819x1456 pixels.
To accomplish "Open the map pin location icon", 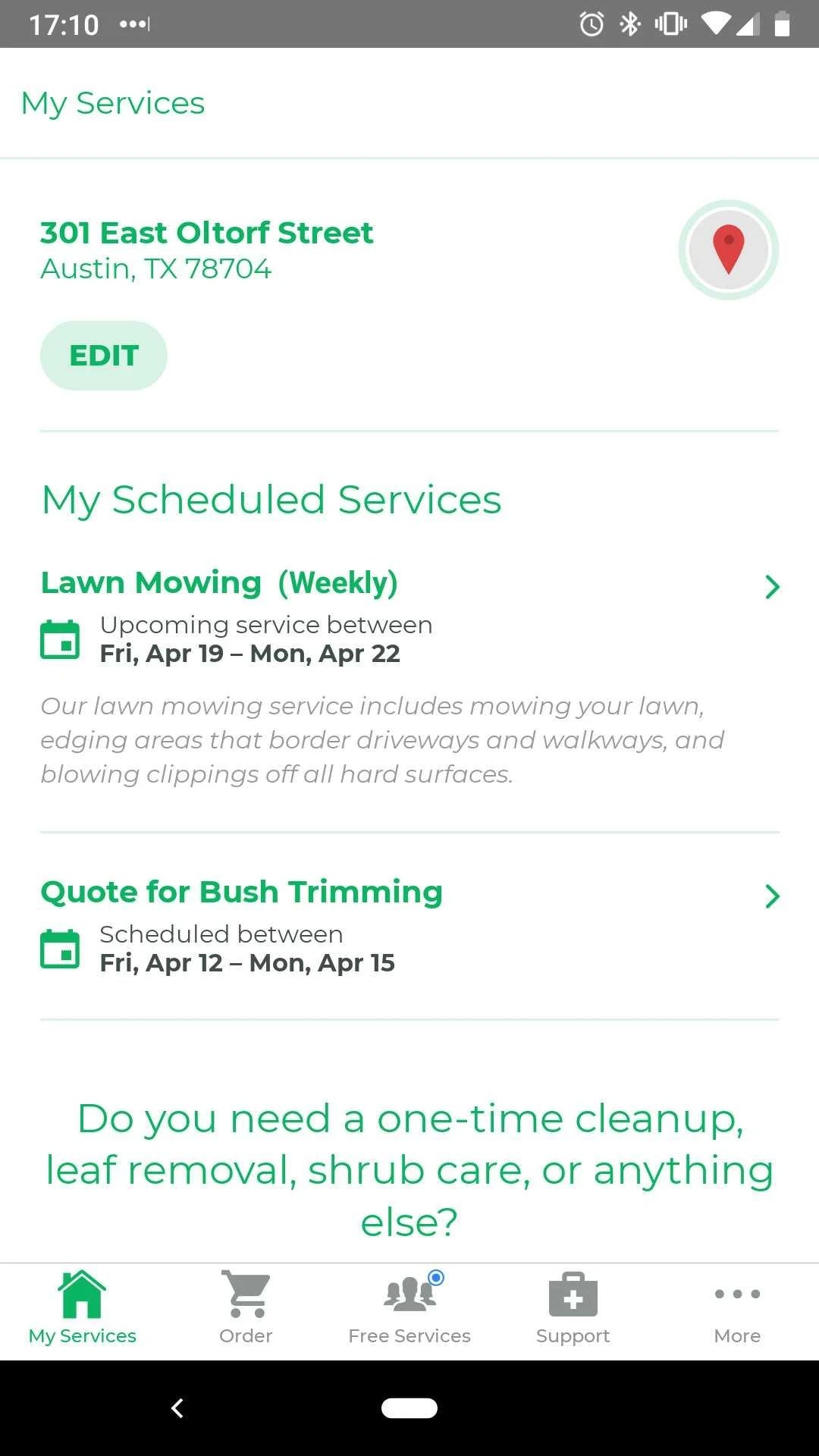I will [x=729, y=249].
